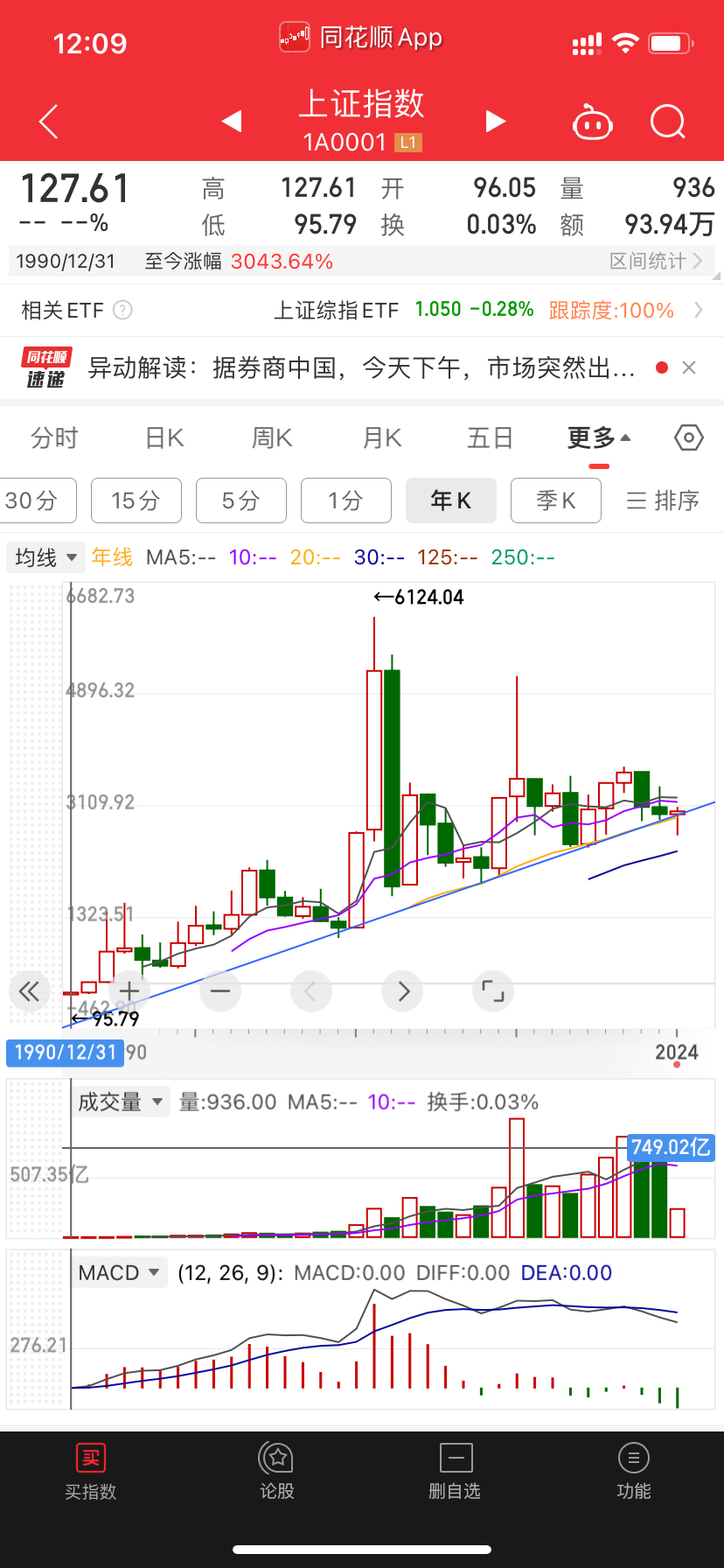Select the 季K period chip

(x=555, y=500)
